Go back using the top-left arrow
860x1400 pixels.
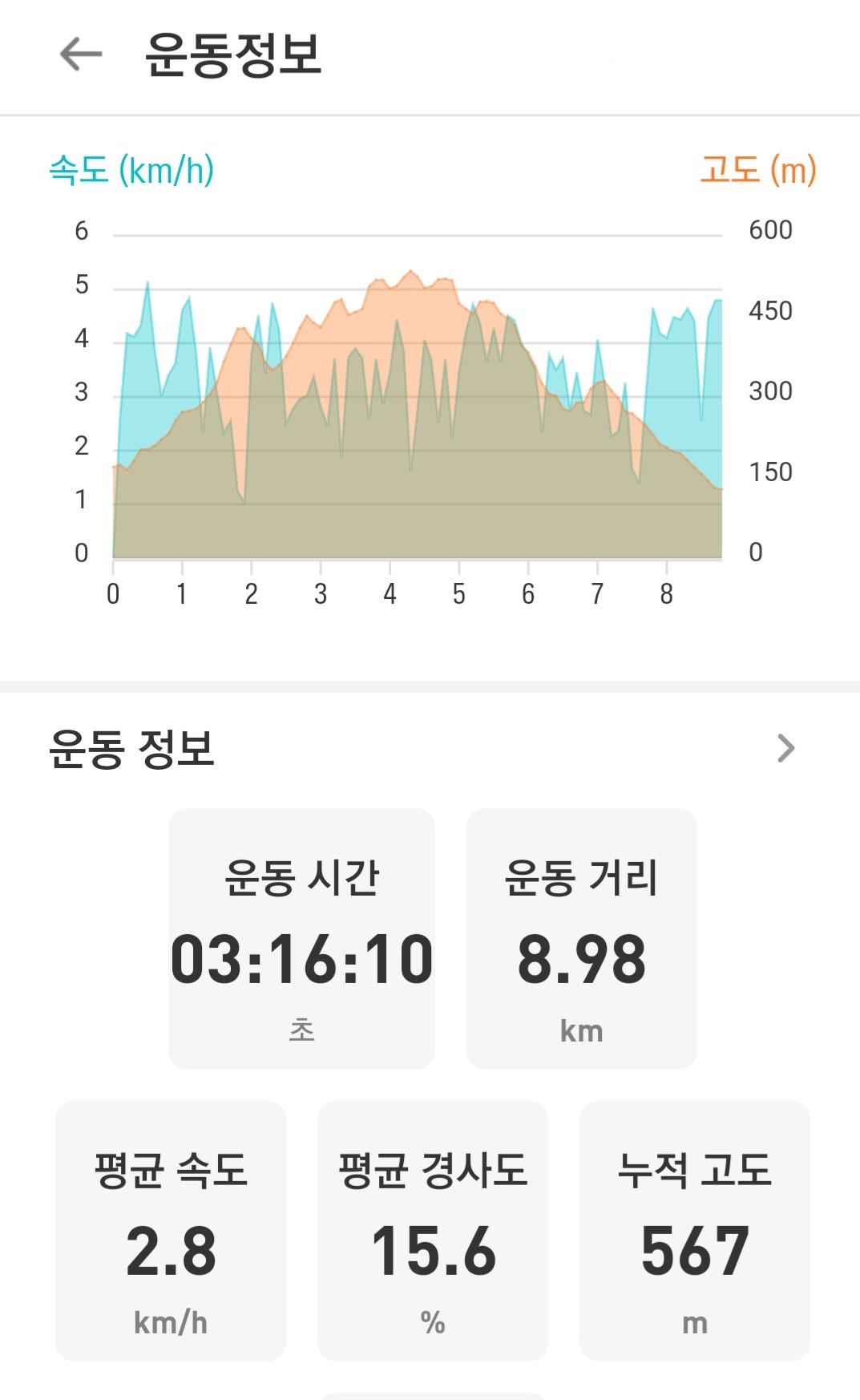(x=81, y=55)
